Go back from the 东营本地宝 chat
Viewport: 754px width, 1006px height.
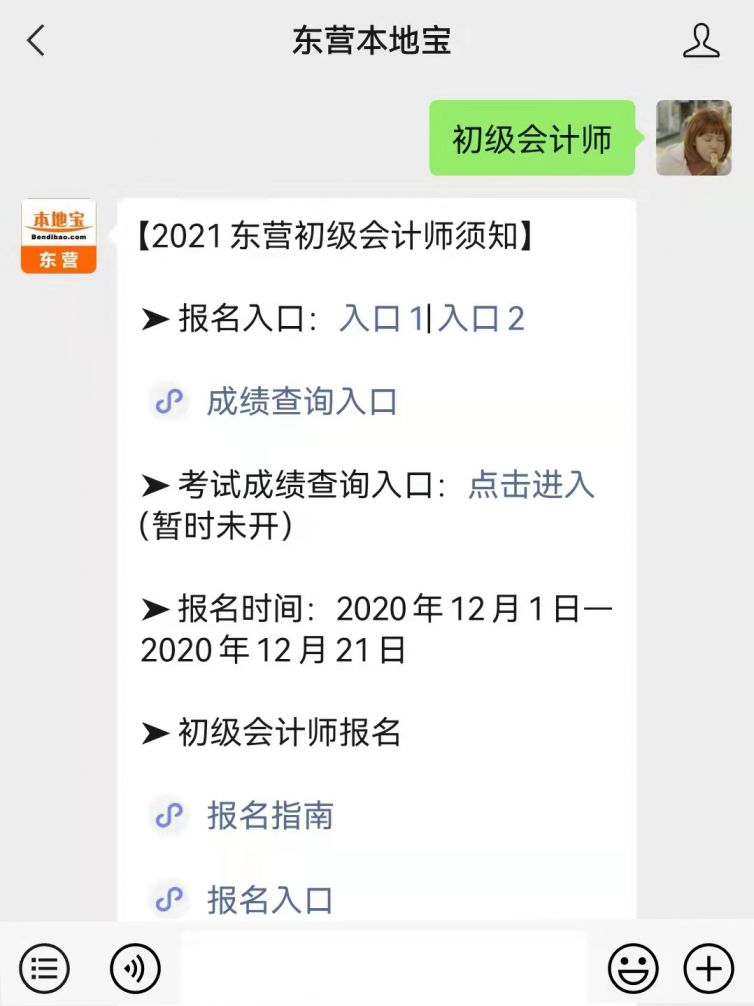[37, 41]
